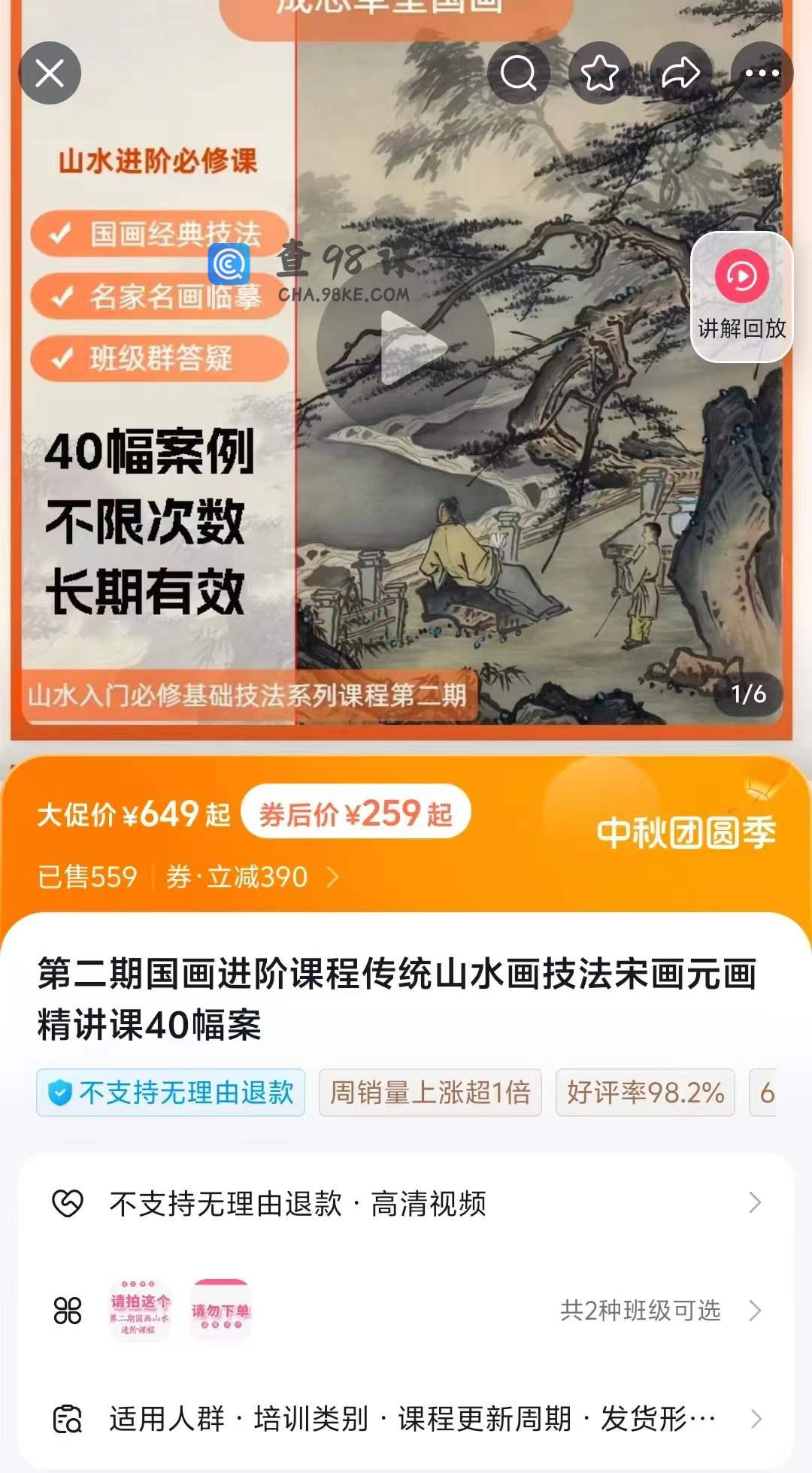Open the three-dot overflow menu
812x1473 pixels.
[x=762, y=73]
